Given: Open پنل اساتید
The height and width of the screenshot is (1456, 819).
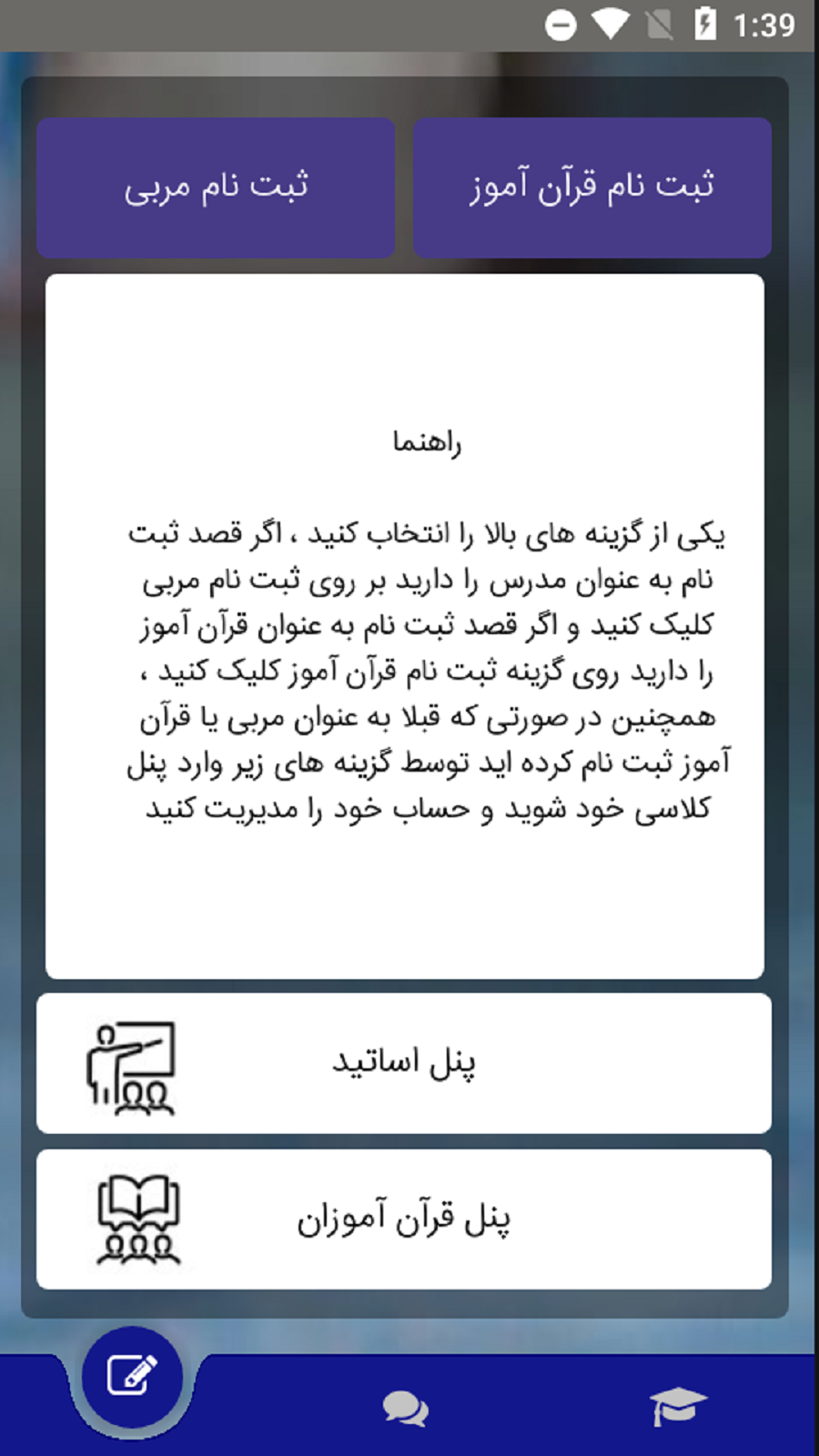Looking at the screenshot, I should pos(404,1063).
